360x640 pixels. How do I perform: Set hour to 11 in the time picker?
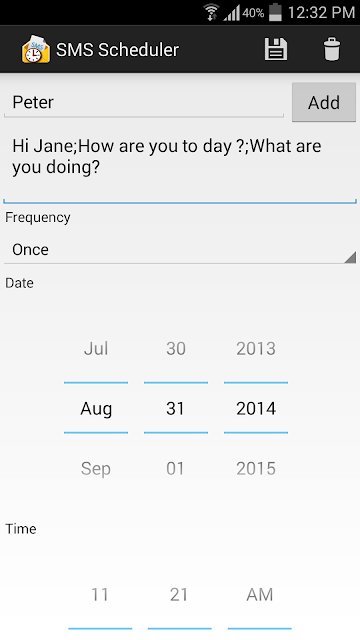[100, 595]
